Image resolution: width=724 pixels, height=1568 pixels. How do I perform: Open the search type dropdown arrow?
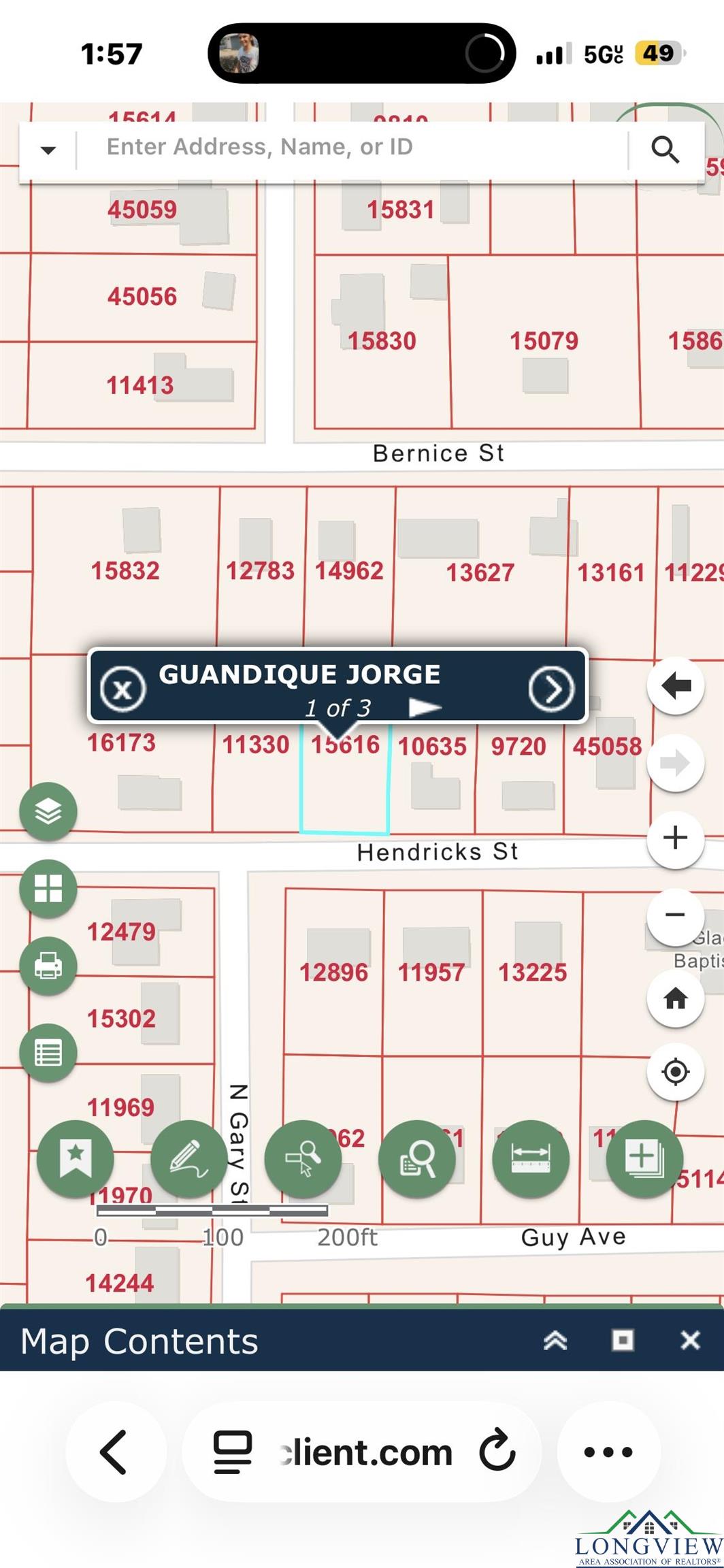[48, 150]
